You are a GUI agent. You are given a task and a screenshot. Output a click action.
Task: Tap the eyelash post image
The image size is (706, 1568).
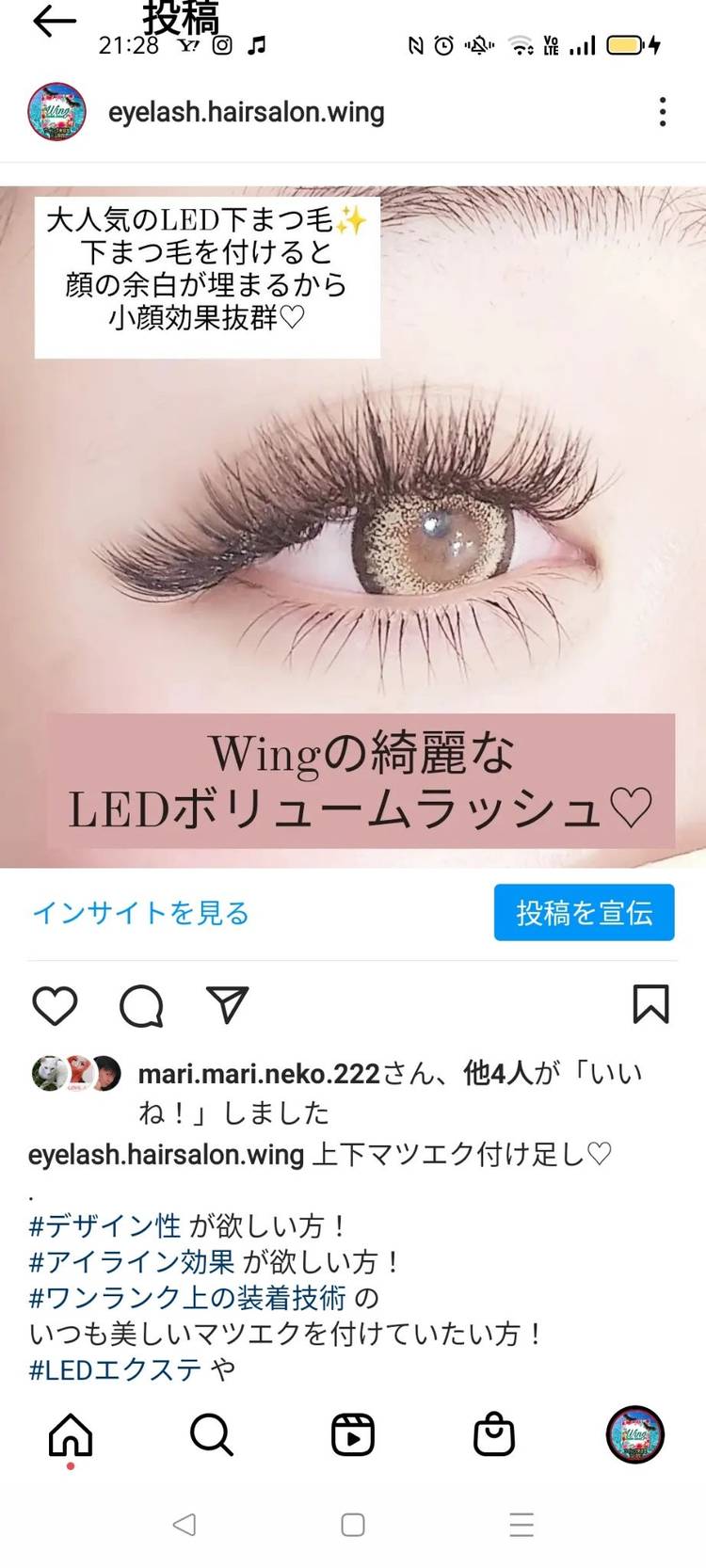tap(353, 527)
